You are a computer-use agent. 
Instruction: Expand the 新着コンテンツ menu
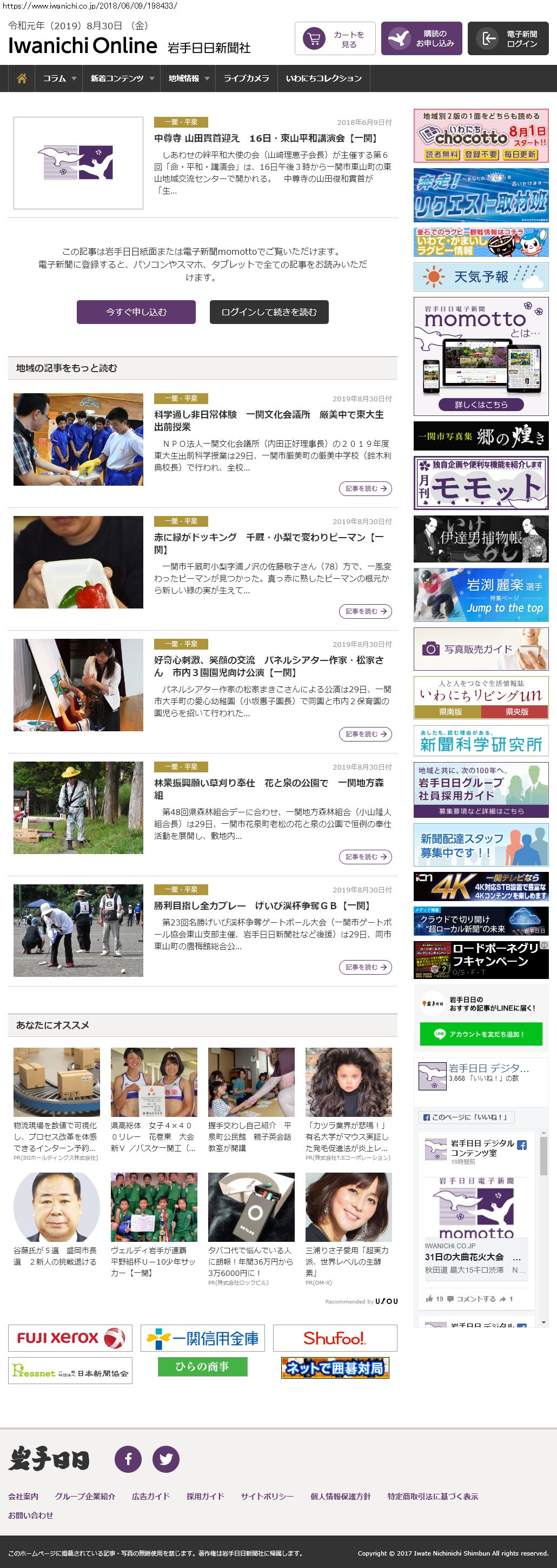point(121,78)
